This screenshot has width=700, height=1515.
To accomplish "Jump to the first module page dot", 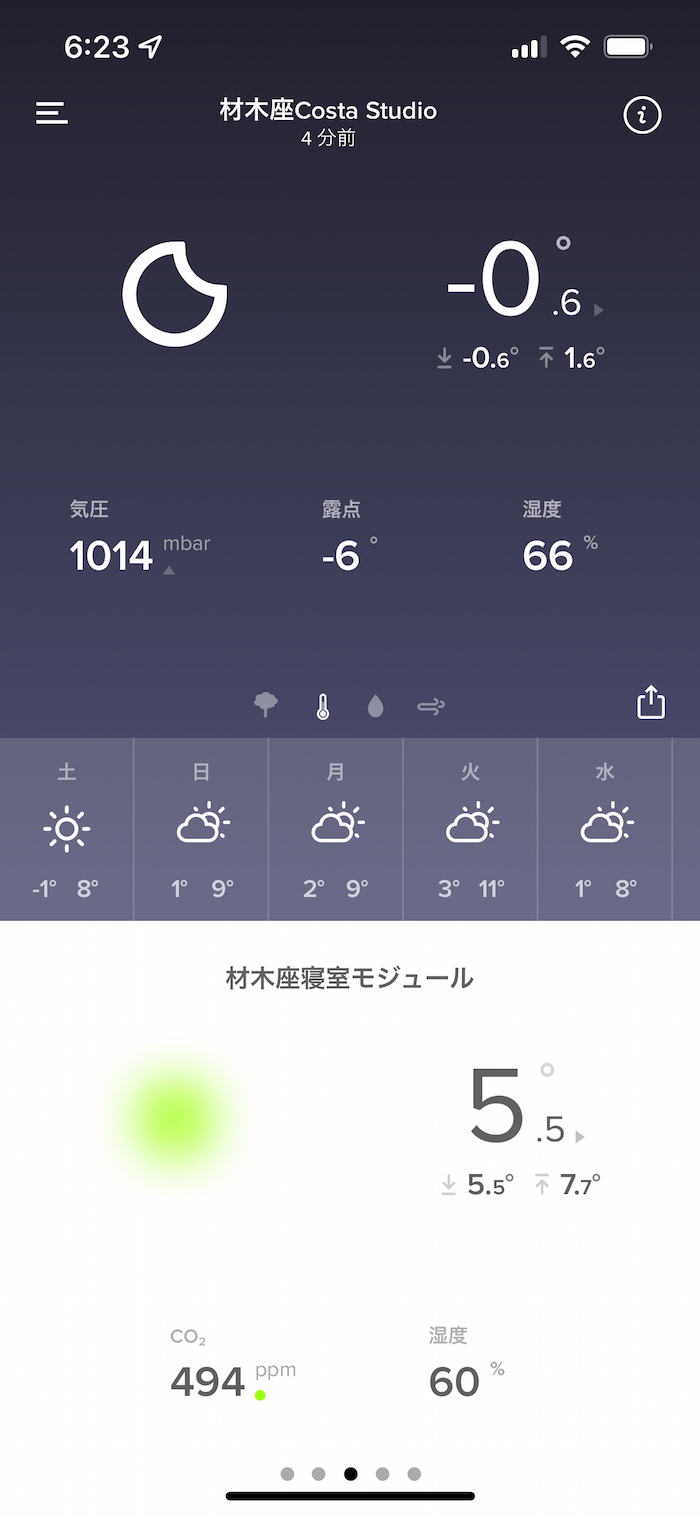I will click(x=288, y=1473).
